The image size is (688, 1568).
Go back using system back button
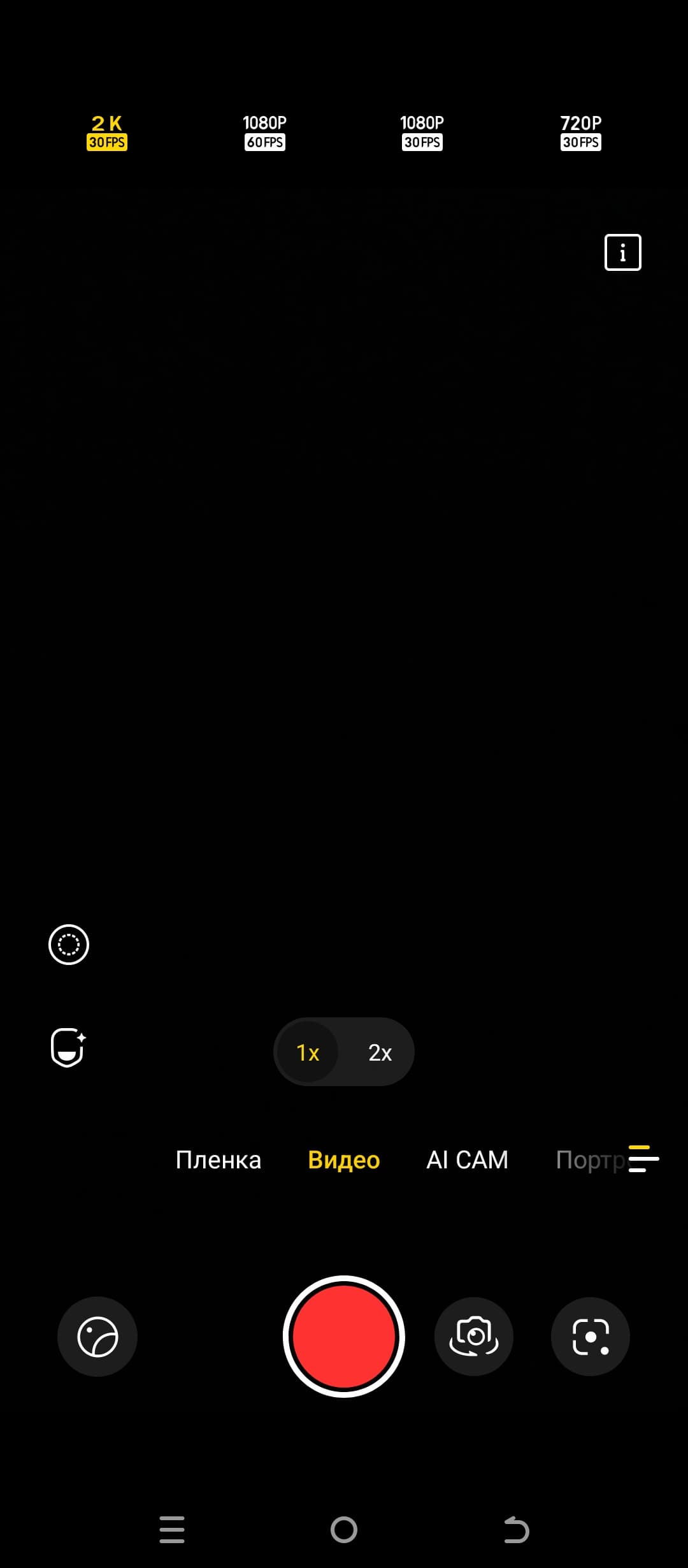click(x=516, y=1530)
